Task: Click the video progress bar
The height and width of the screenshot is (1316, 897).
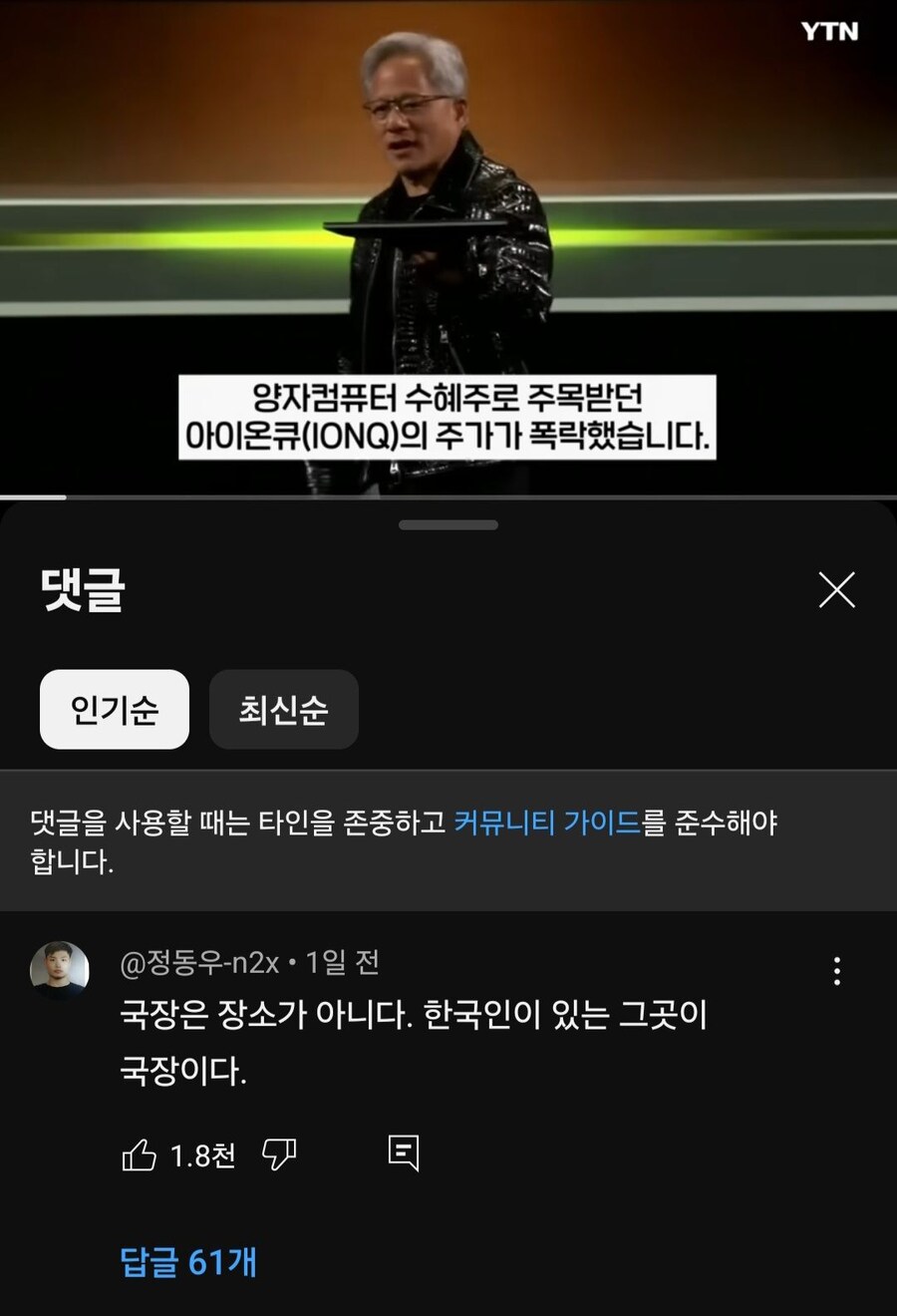Action: [448, 493]
